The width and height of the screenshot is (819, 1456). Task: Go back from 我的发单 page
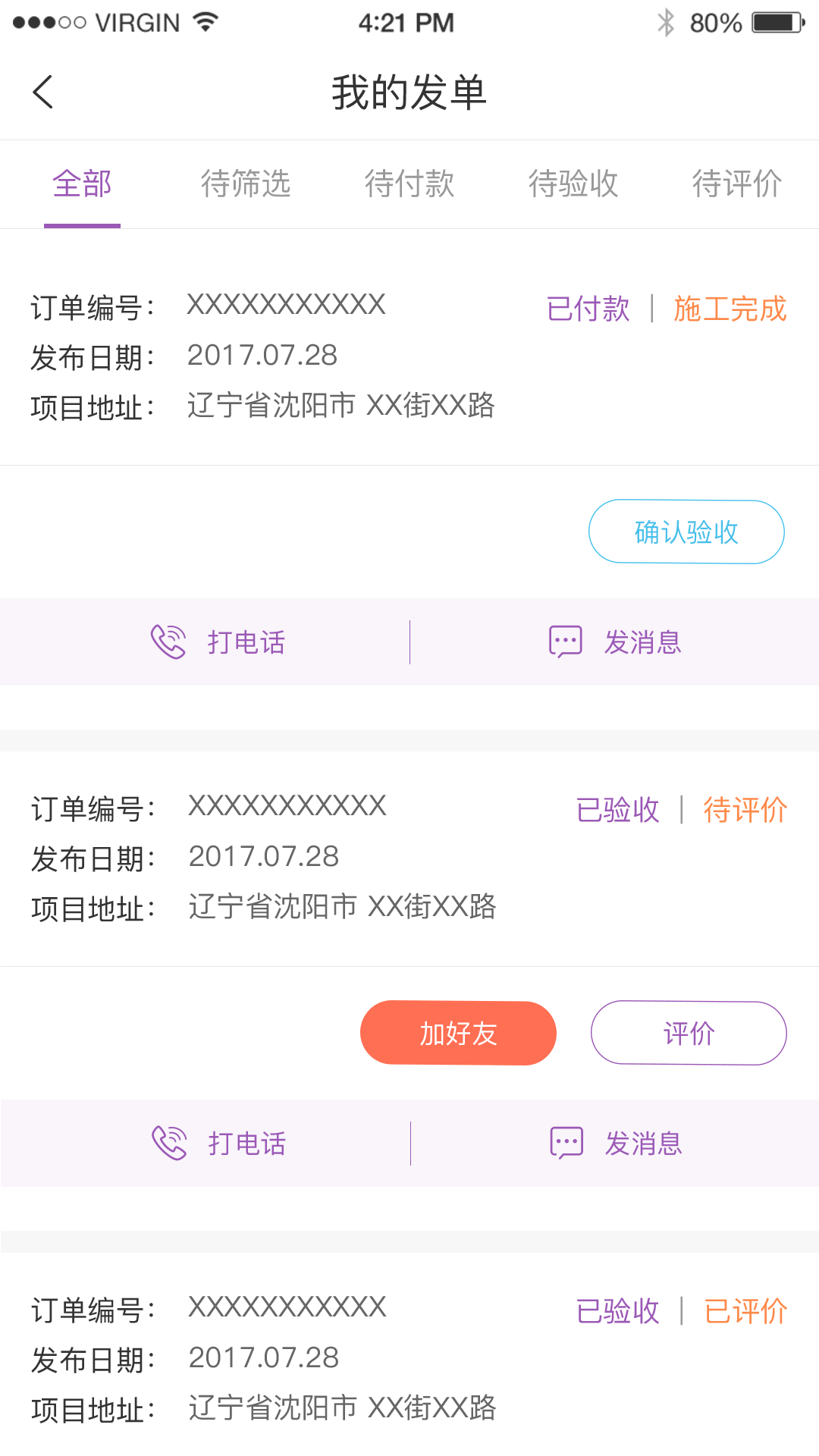pyautogui.click(x=43, y=93)
